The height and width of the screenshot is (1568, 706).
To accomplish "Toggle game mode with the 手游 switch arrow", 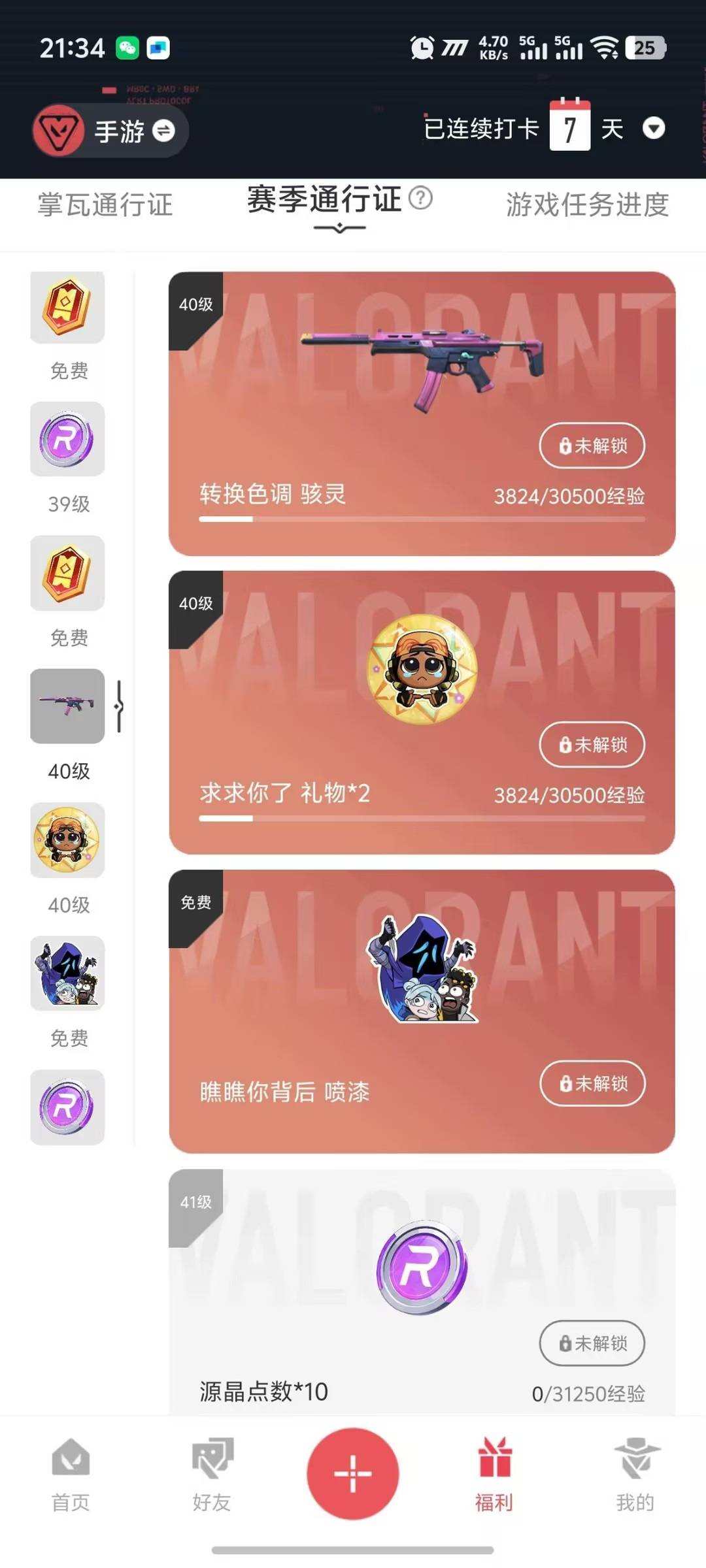I will pyautogui.click(x=163, y=130).
